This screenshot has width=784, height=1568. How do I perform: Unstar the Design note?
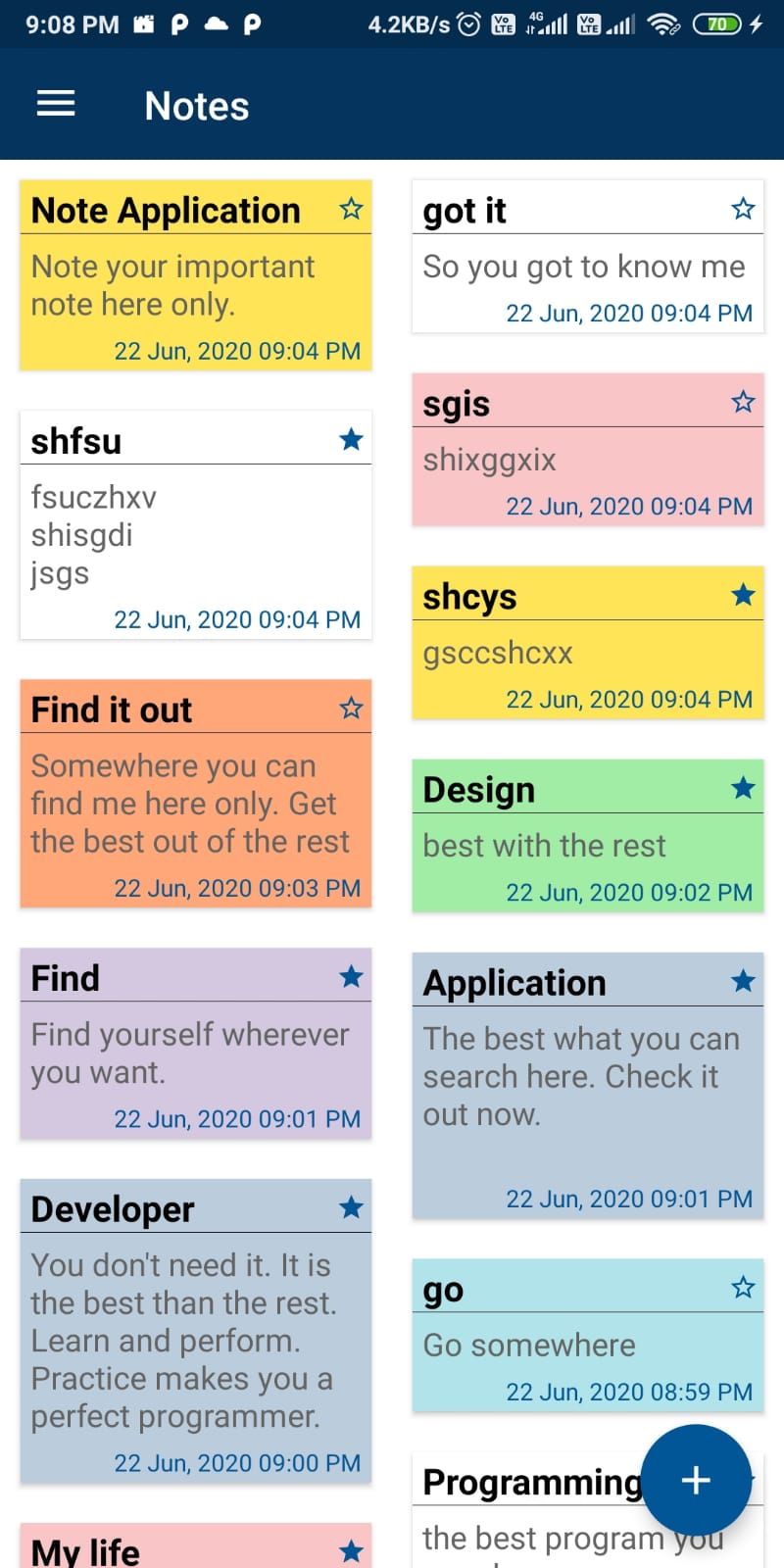pos(743,788)
